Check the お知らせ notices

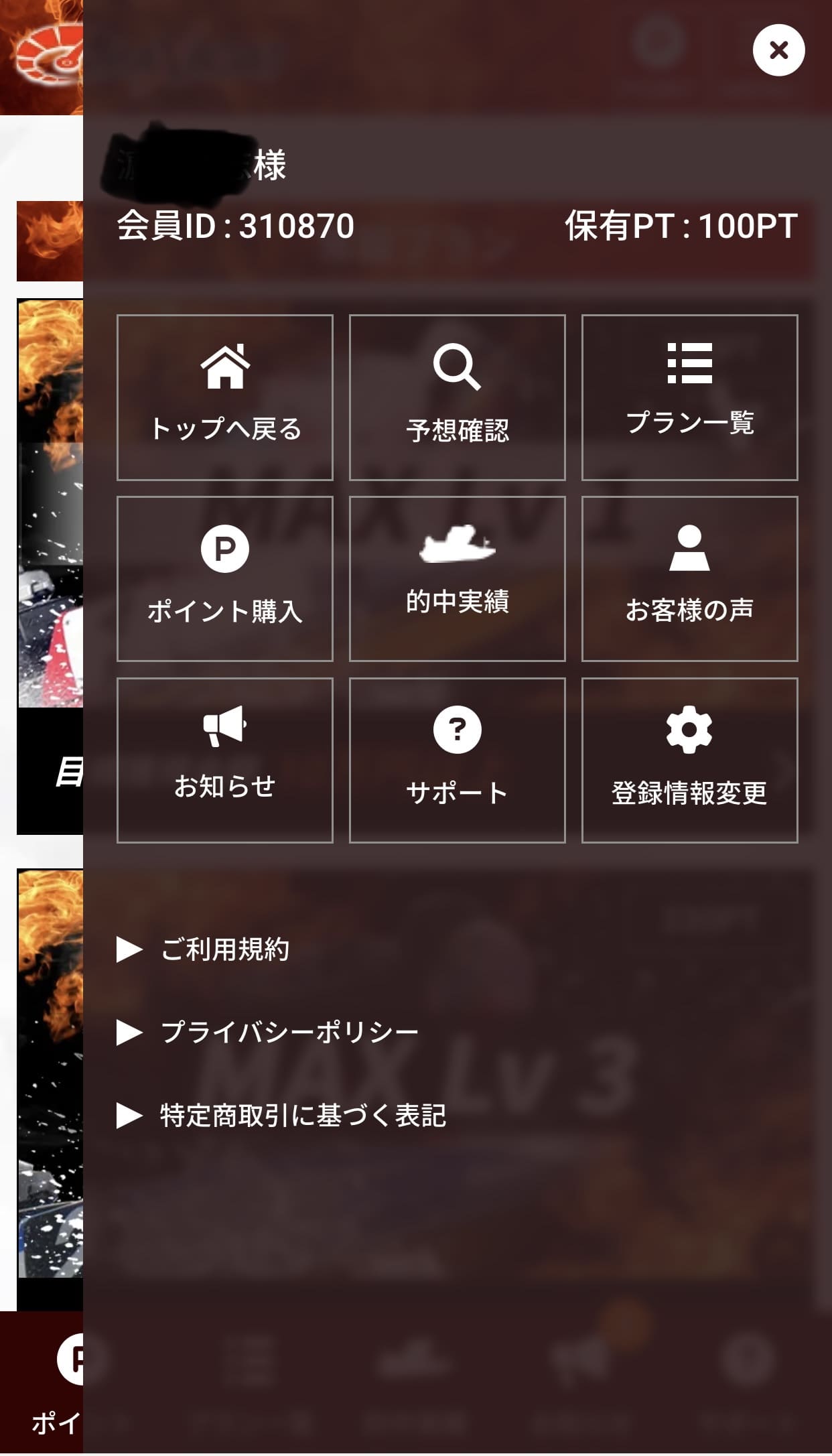pyautogui.click(x=225, y=760)
